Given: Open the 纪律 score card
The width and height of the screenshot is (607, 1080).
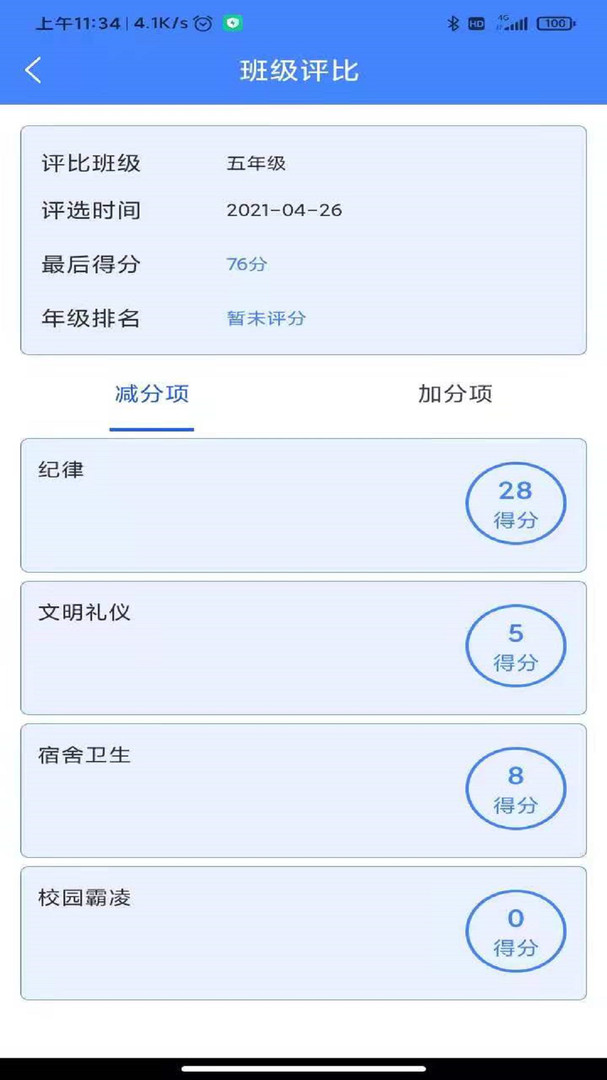Looking at the screenshot, I should [x=303, y=505].
